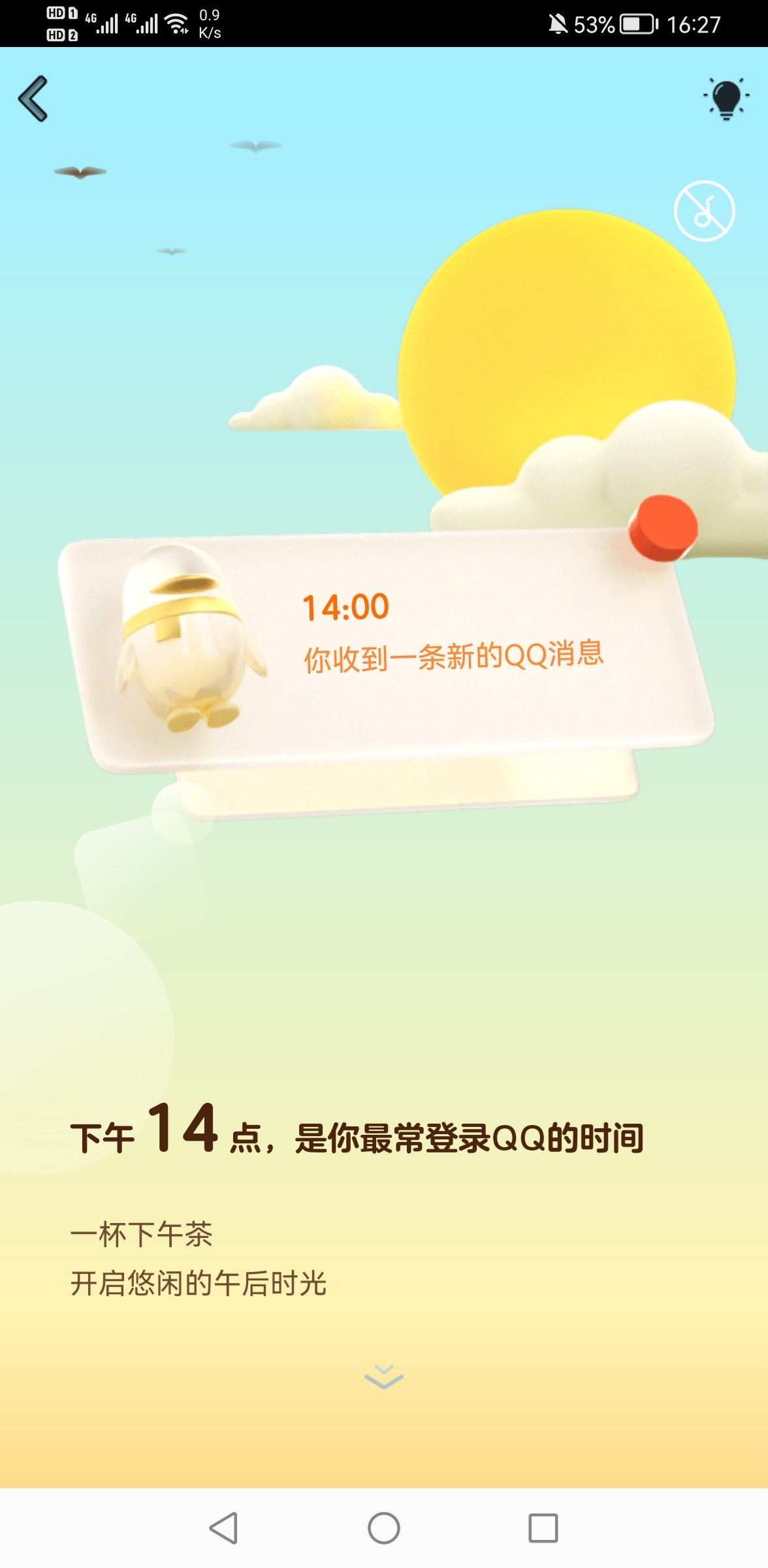Go to the home screen
The height and width of the screenshot is (1568, 768).
point(383,1528)
